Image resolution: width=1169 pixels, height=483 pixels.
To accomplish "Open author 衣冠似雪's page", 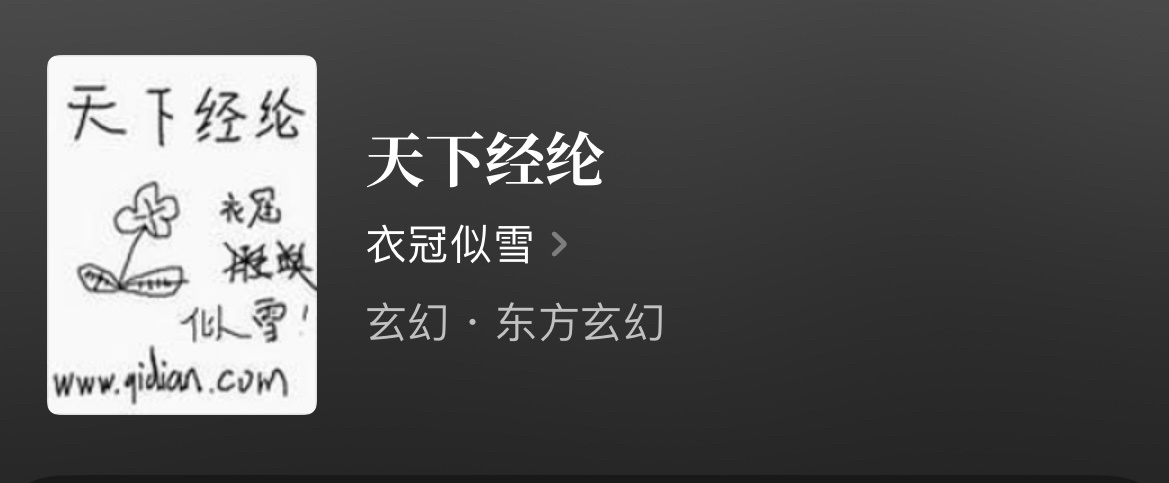I will click(x=467, y=244).
